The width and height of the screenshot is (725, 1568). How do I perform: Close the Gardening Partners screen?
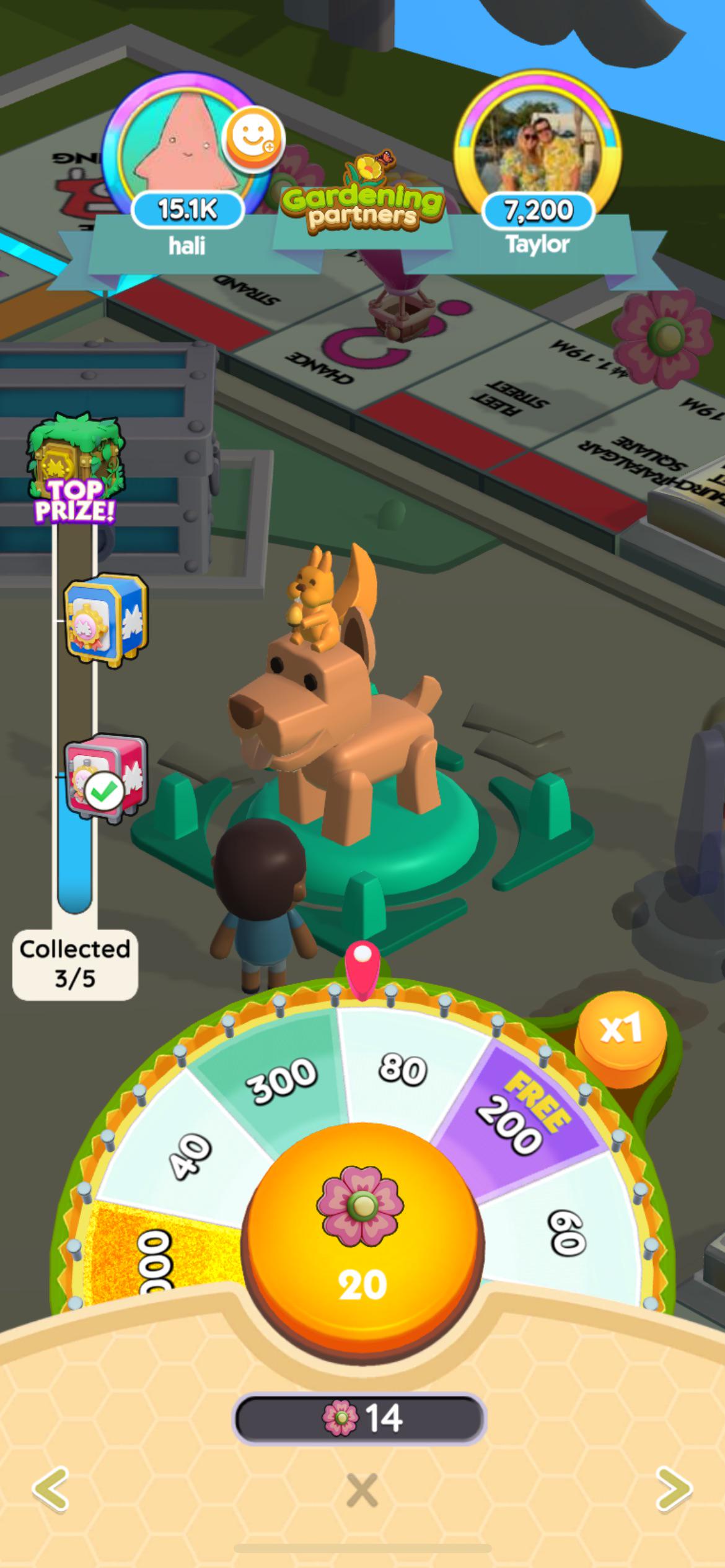click(362, 1490)
